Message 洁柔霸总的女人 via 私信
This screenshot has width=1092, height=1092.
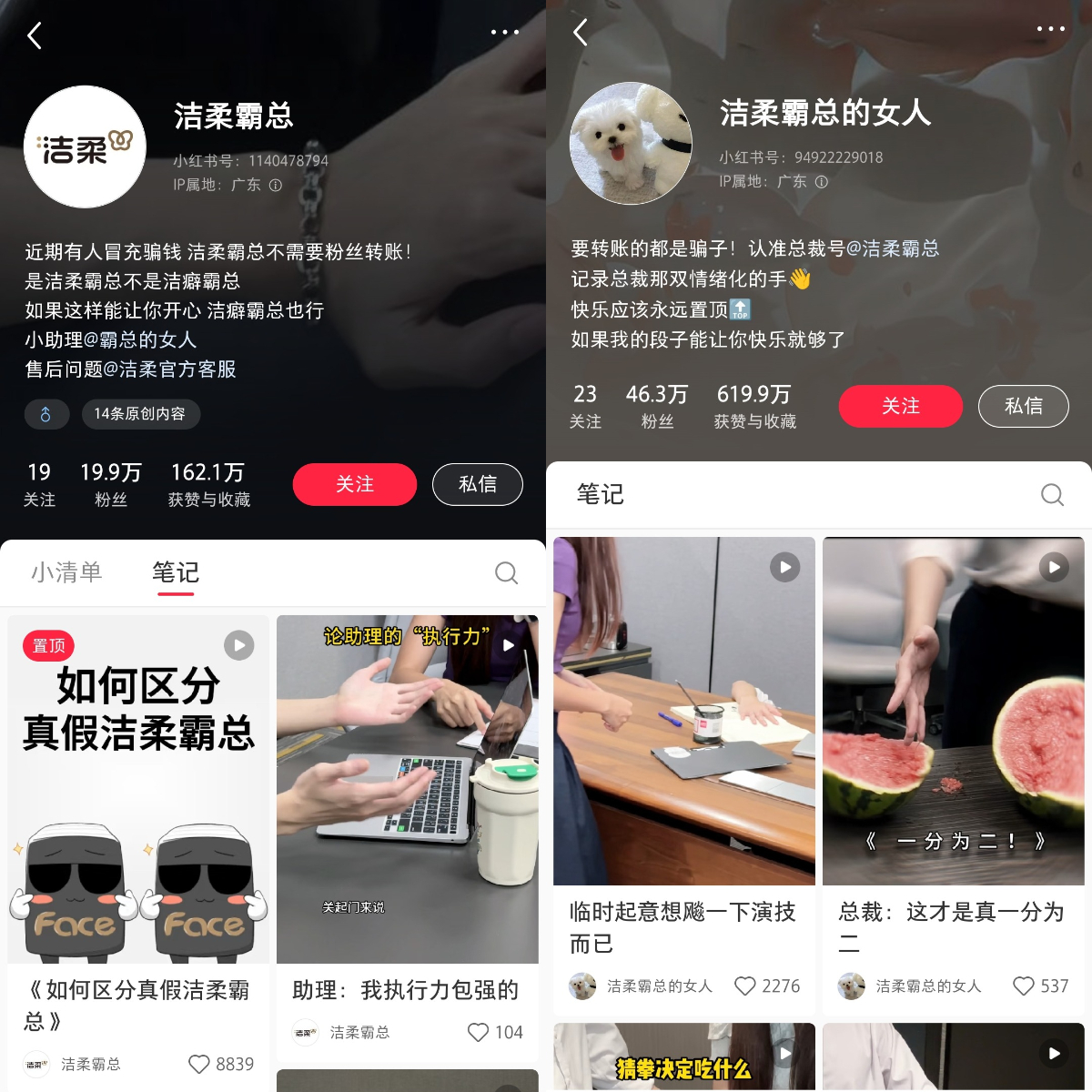pos(1023,406)
